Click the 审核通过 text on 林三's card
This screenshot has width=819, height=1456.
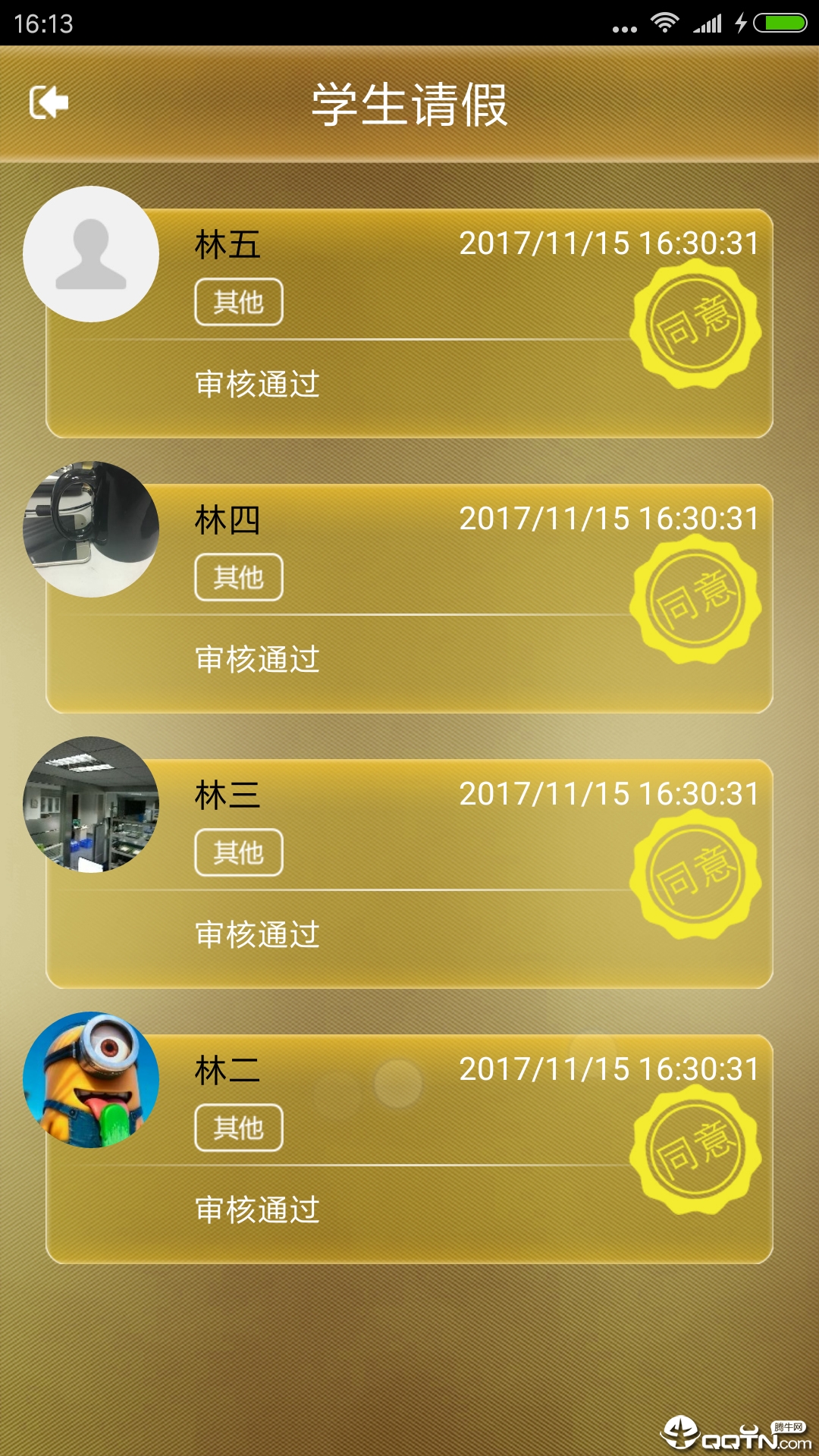(x=258, y=934)
